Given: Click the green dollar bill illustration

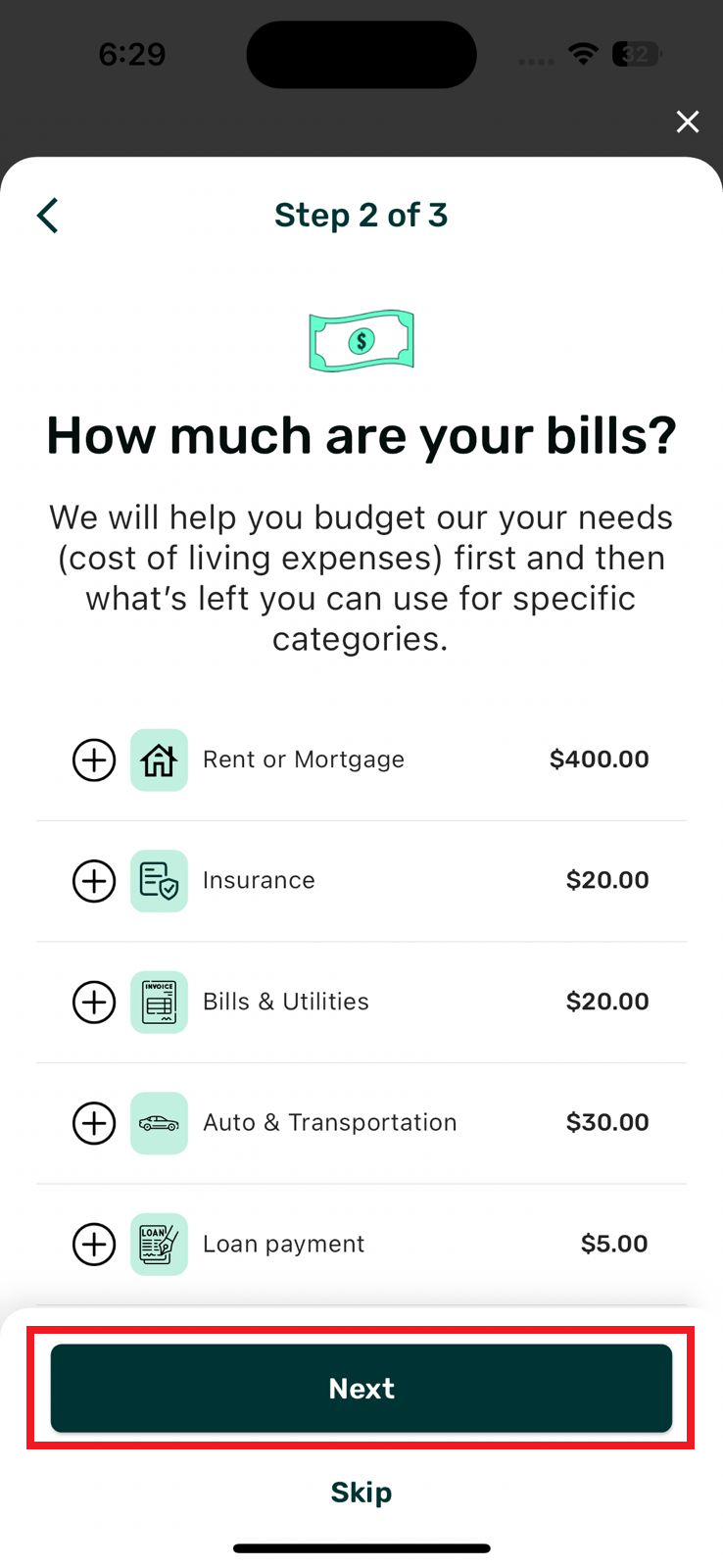Looking at the screenshot, I should coord(361,340).
